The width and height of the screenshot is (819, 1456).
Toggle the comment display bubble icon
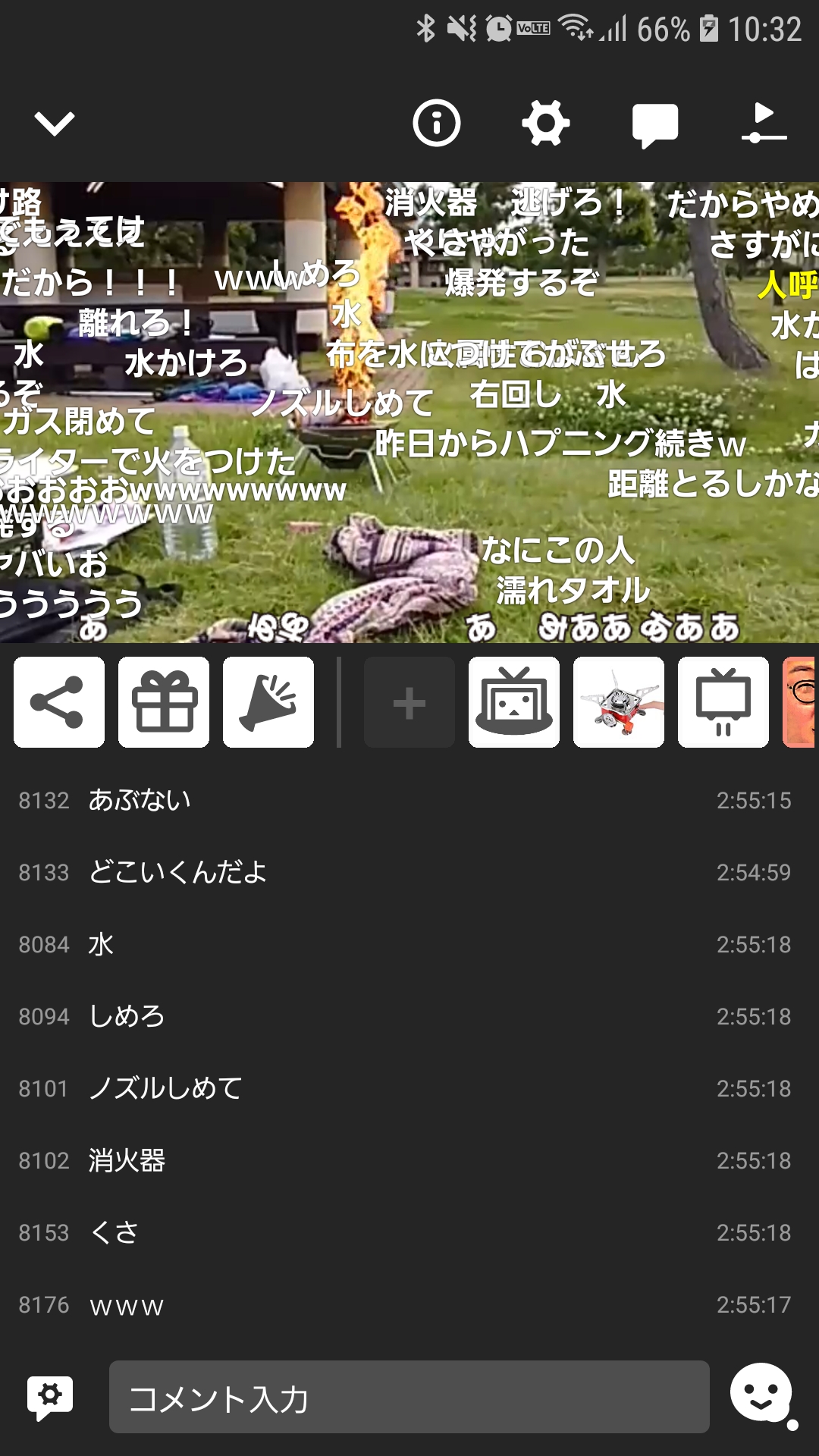pyautogui.click(x=655, y=126)
